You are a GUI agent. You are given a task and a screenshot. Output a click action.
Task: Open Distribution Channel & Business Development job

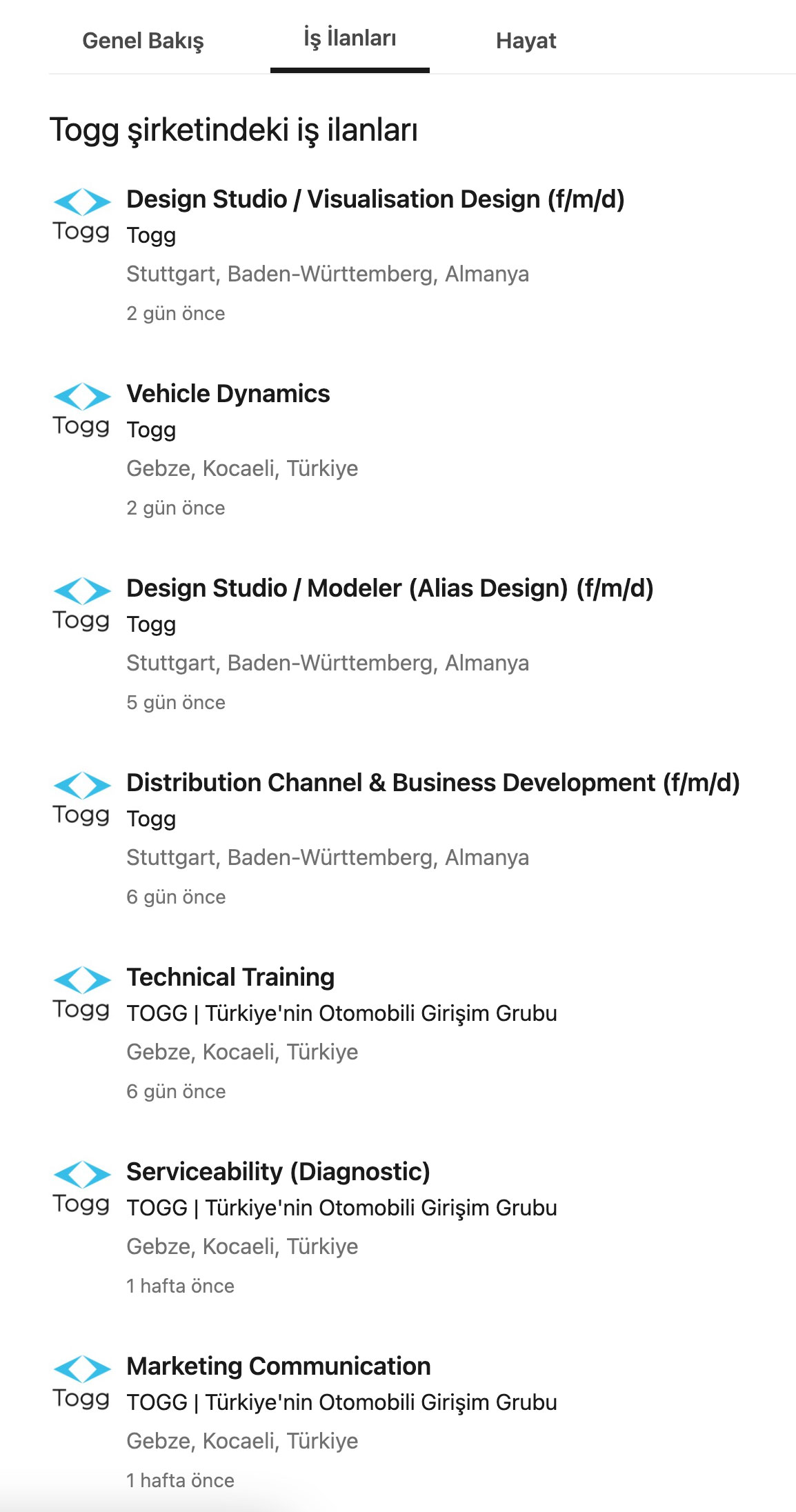[433, 783]
